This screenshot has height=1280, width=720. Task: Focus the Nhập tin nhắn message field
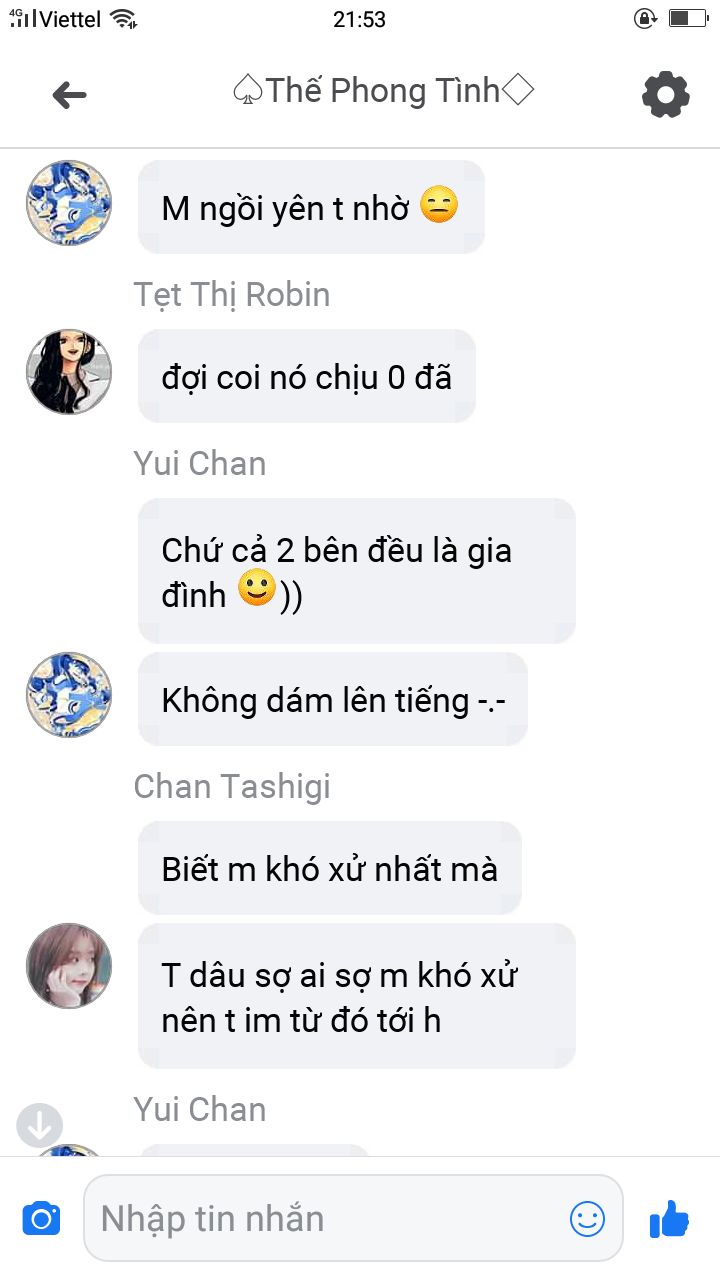(x=330, y=1219)
